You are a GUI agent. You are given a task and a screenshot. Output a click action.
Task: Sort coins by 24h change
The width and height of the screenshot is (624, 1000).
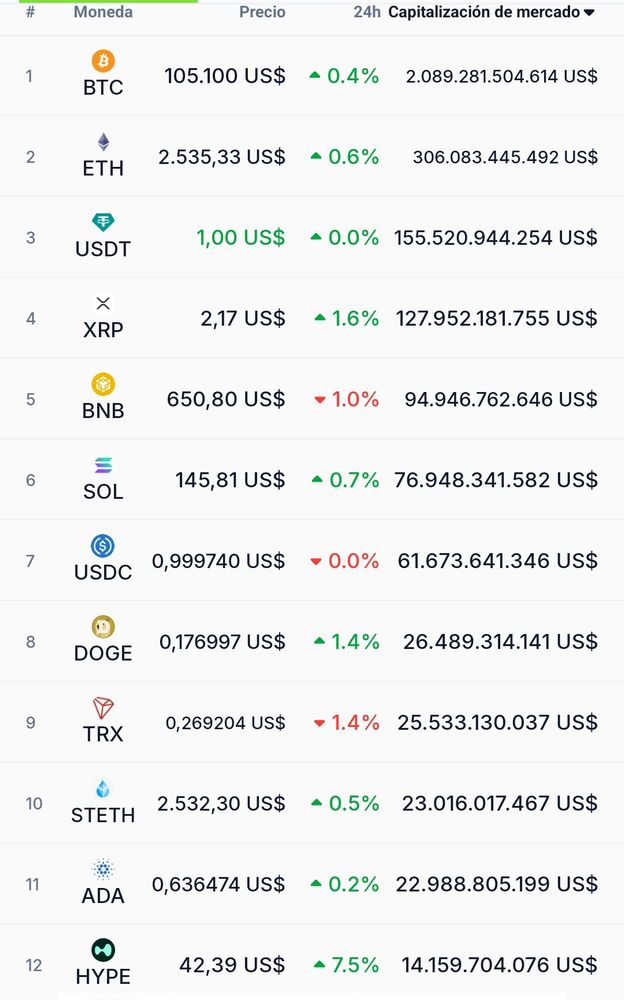click(366, 13)
